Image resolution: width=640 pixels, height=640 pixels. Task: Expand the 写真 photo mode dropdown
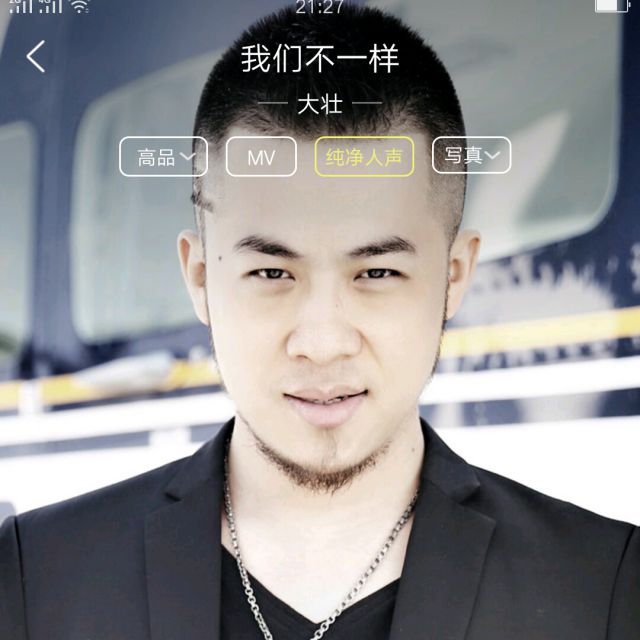[x=471, y=155]
